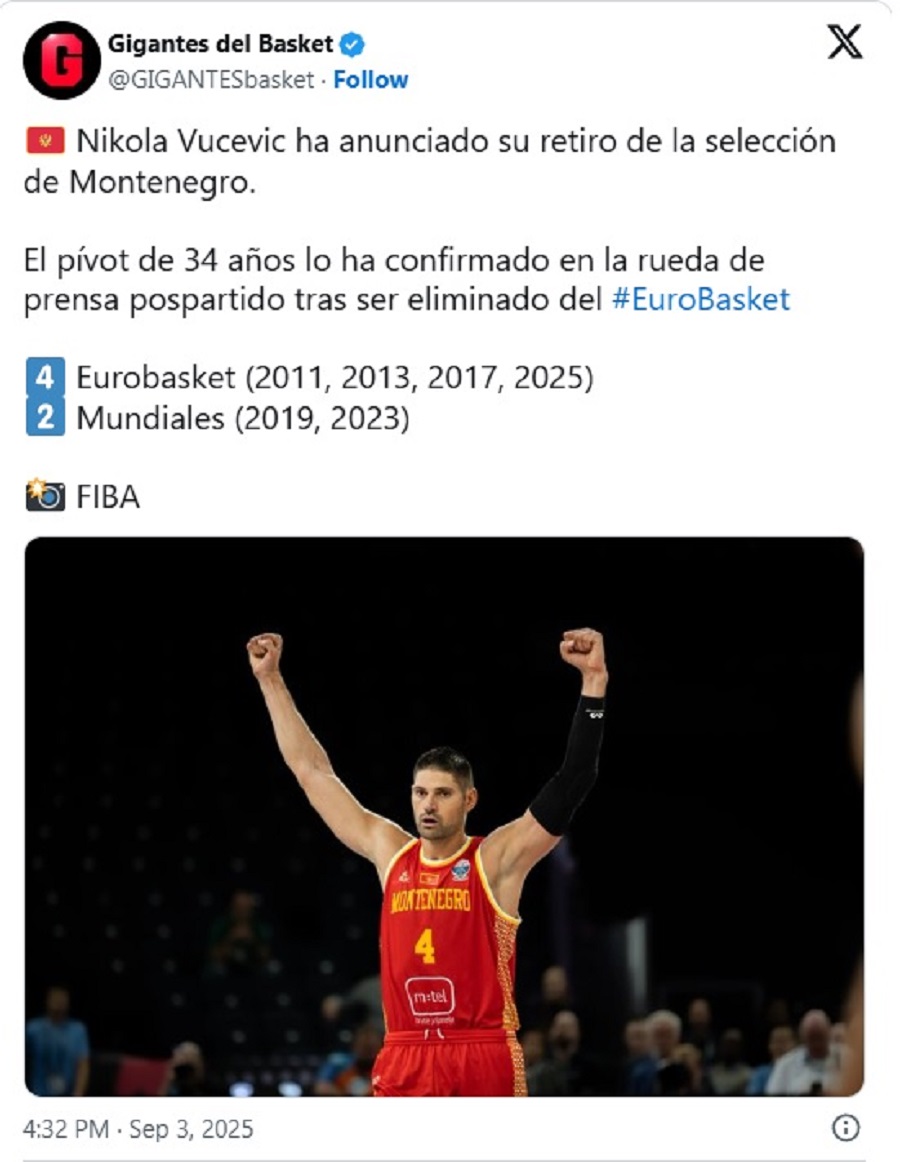Open the X logo link
The height and width of the screenshot is (1162, 900).
(x=844, y=43)
